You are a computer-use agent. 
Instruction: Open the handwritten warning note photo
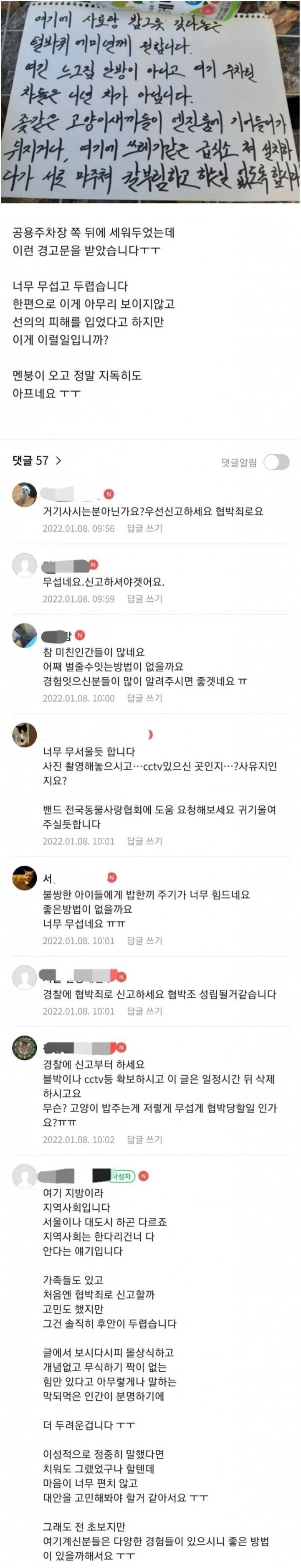pyautogui.click(x=150, y=101)
